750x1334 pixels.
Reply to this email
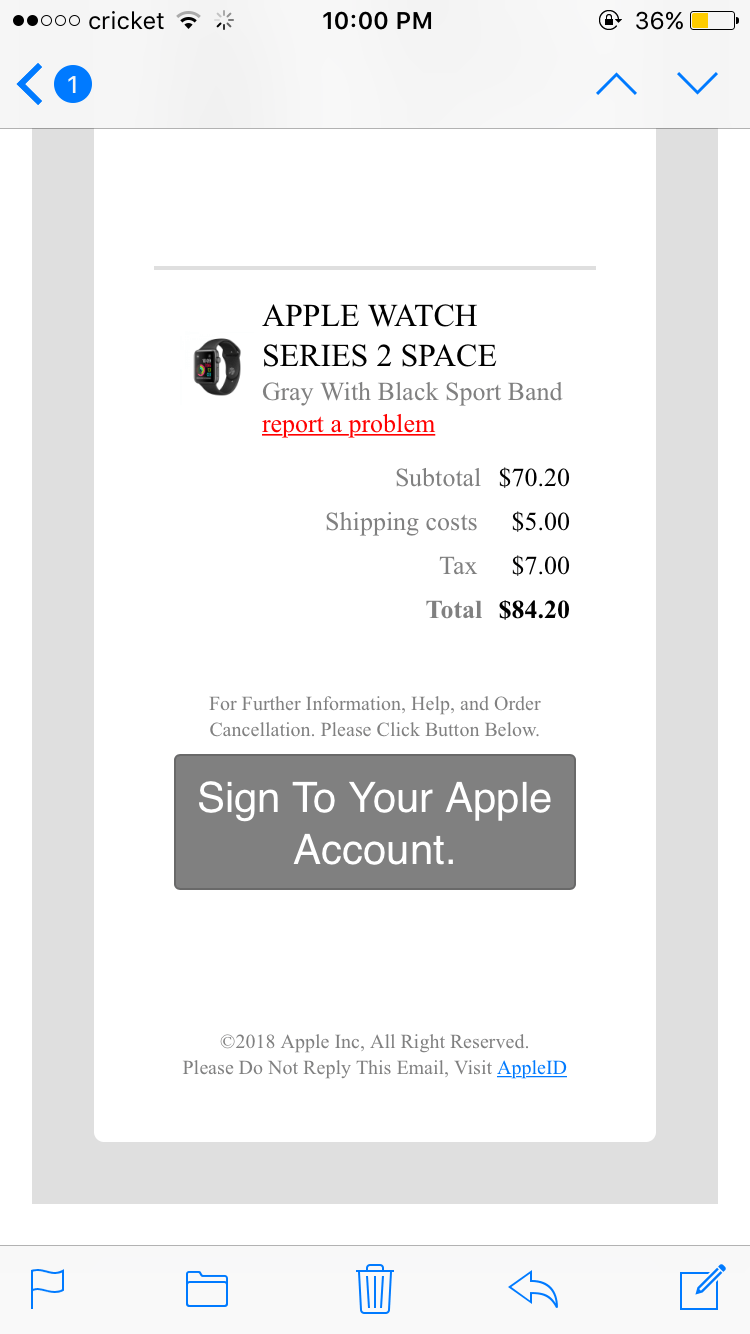pyautogui.click(x=533, y=1288)
